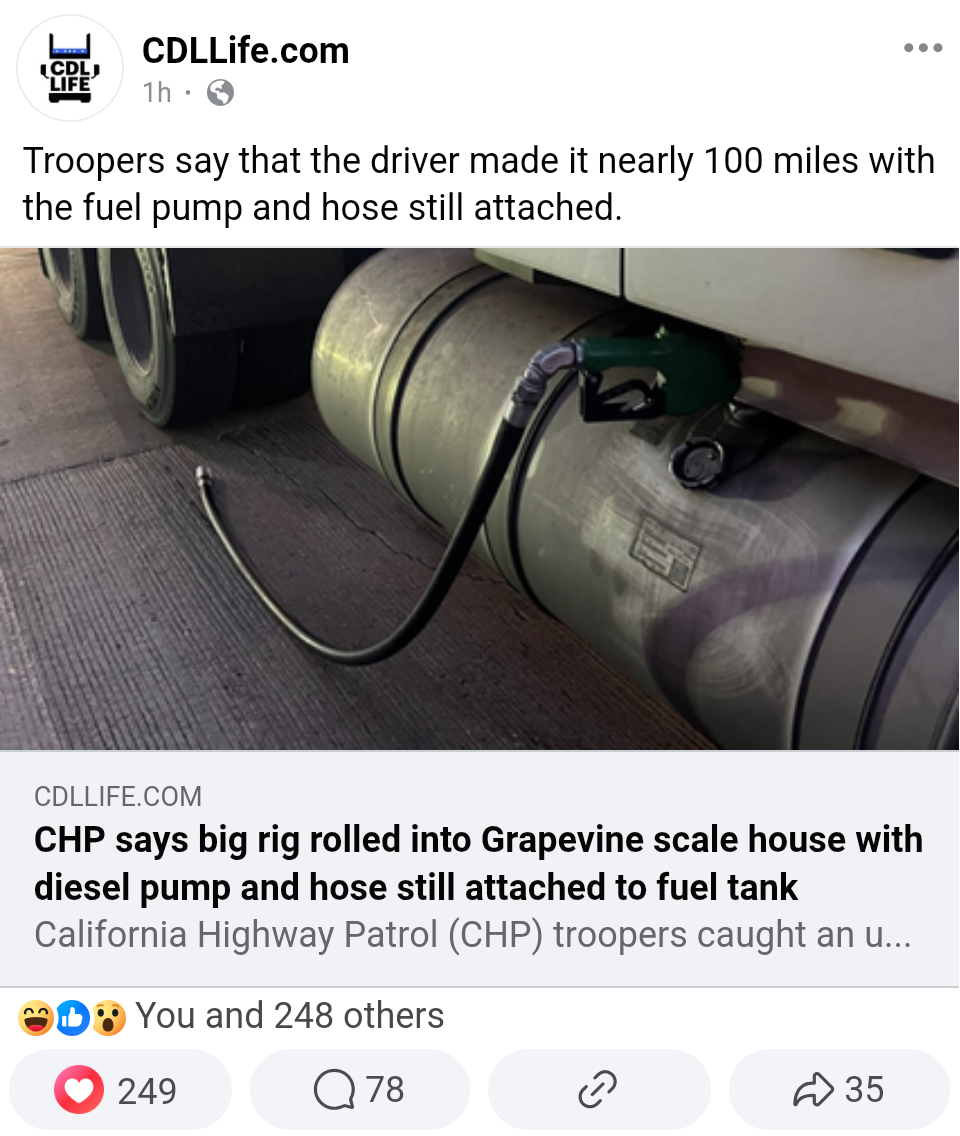Open the post's three-dot overflow menu
Screen dimensions: 960x1136
922,48
